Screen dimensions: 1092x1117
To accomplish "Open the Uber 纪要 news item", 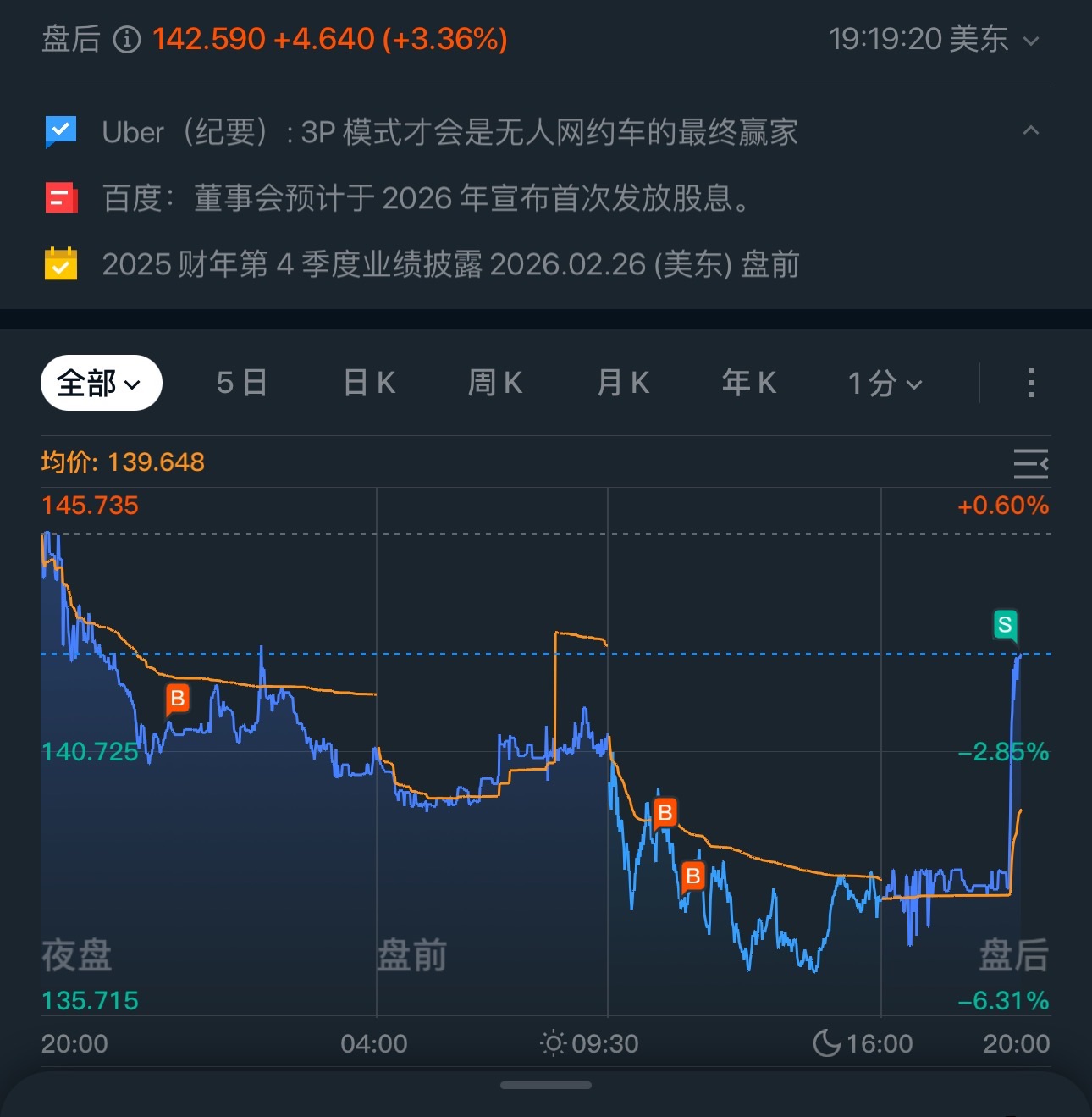I will pyautogui.click(x=449, y=132).
